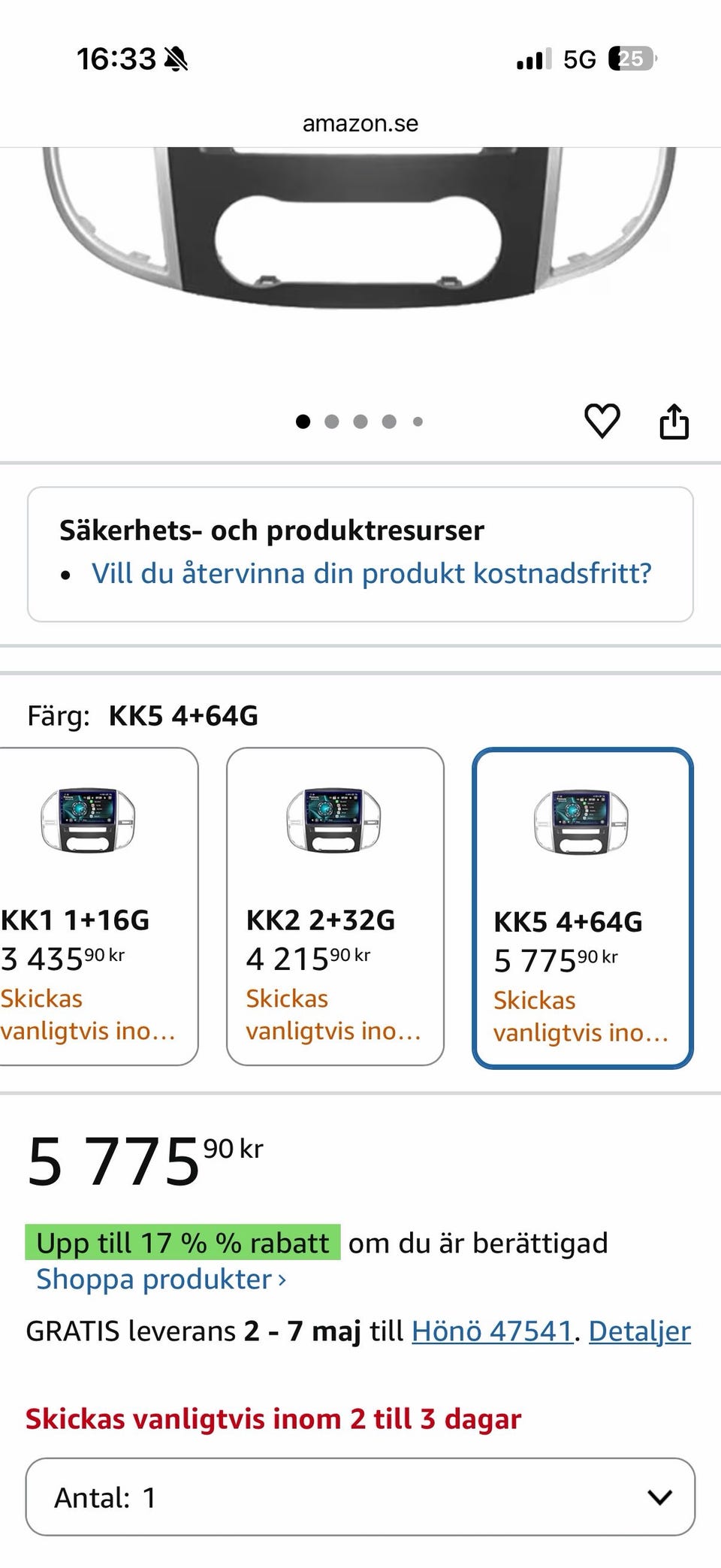Select the first carousel dot
Image resolution: width=721 pixels, height=1568 pixels.
304,422
